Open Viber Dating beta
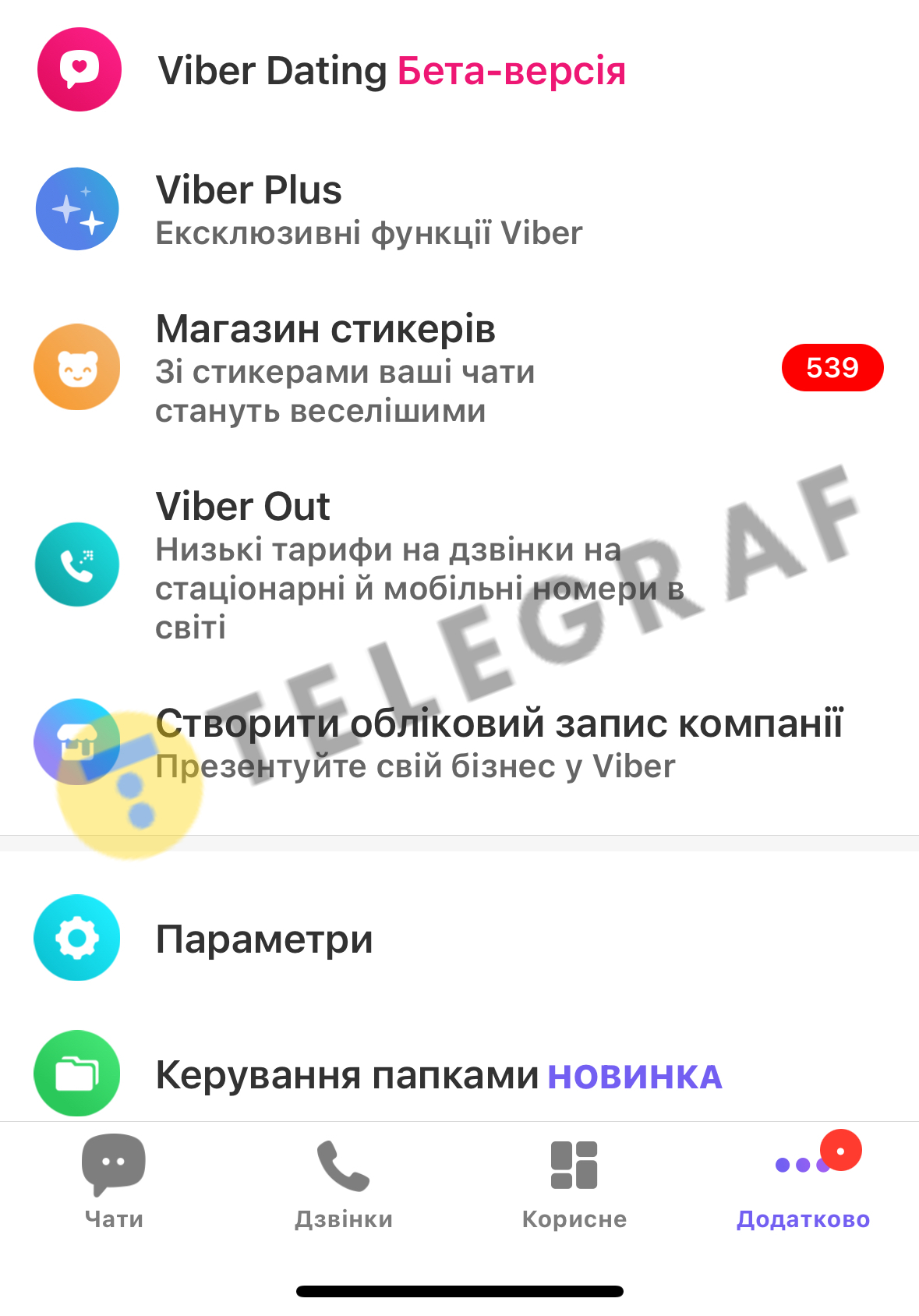Image resolution: width=919 pixels, height=1316 pixels. 390,71
